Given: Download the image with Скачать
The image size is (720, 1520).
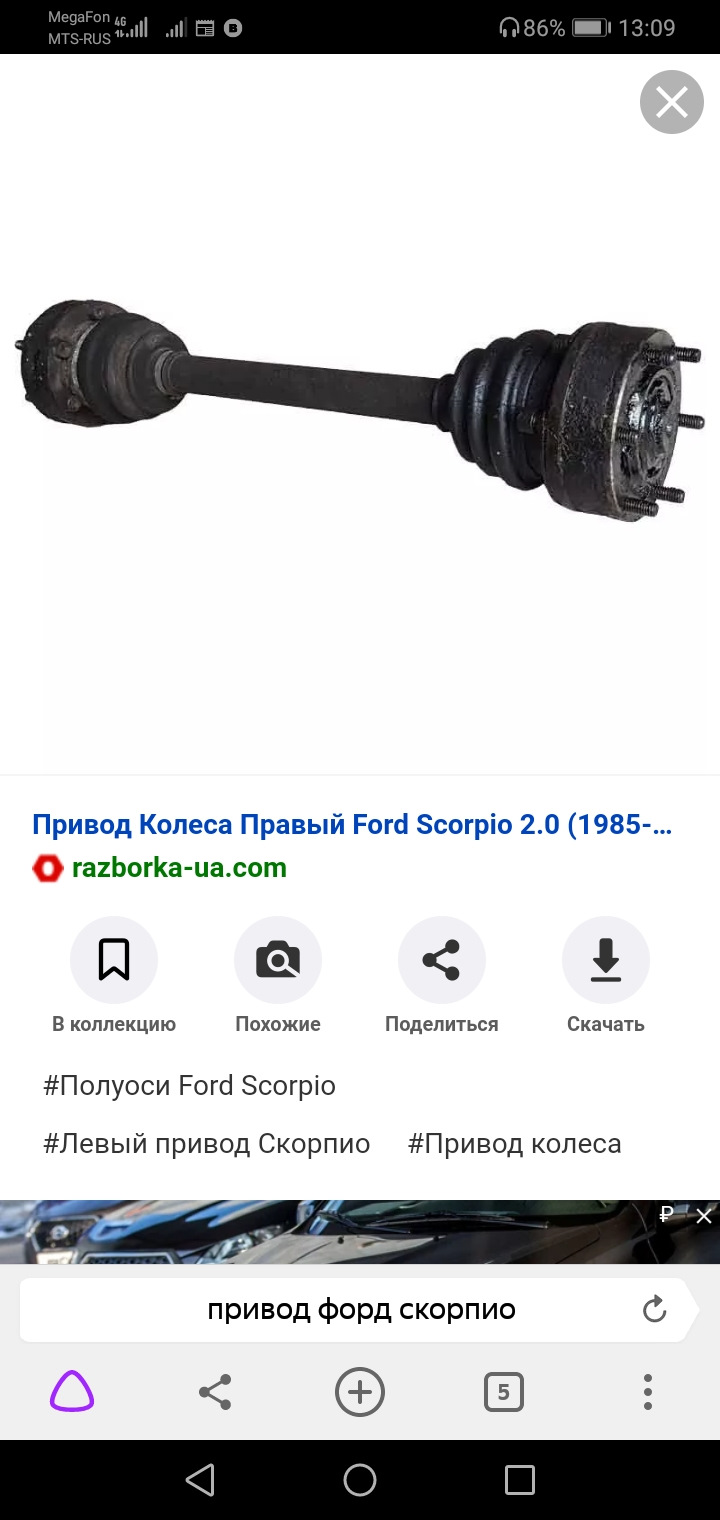Looking at the screenshot, I should [605, 961].
